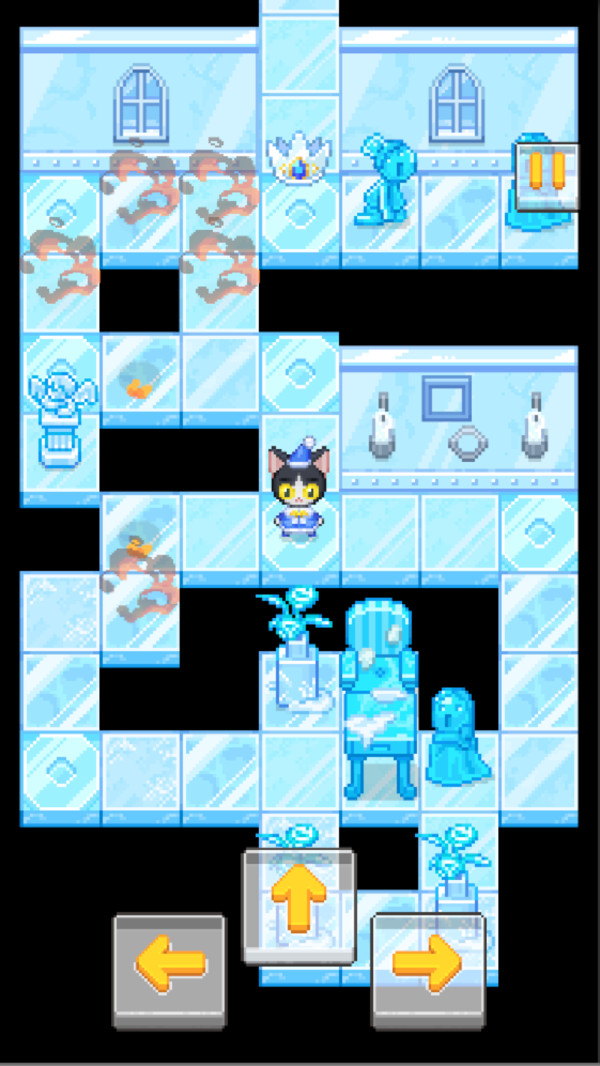Tap the up arrow to move forward
The image size is (600, 1066).
[x=298, y=906]
